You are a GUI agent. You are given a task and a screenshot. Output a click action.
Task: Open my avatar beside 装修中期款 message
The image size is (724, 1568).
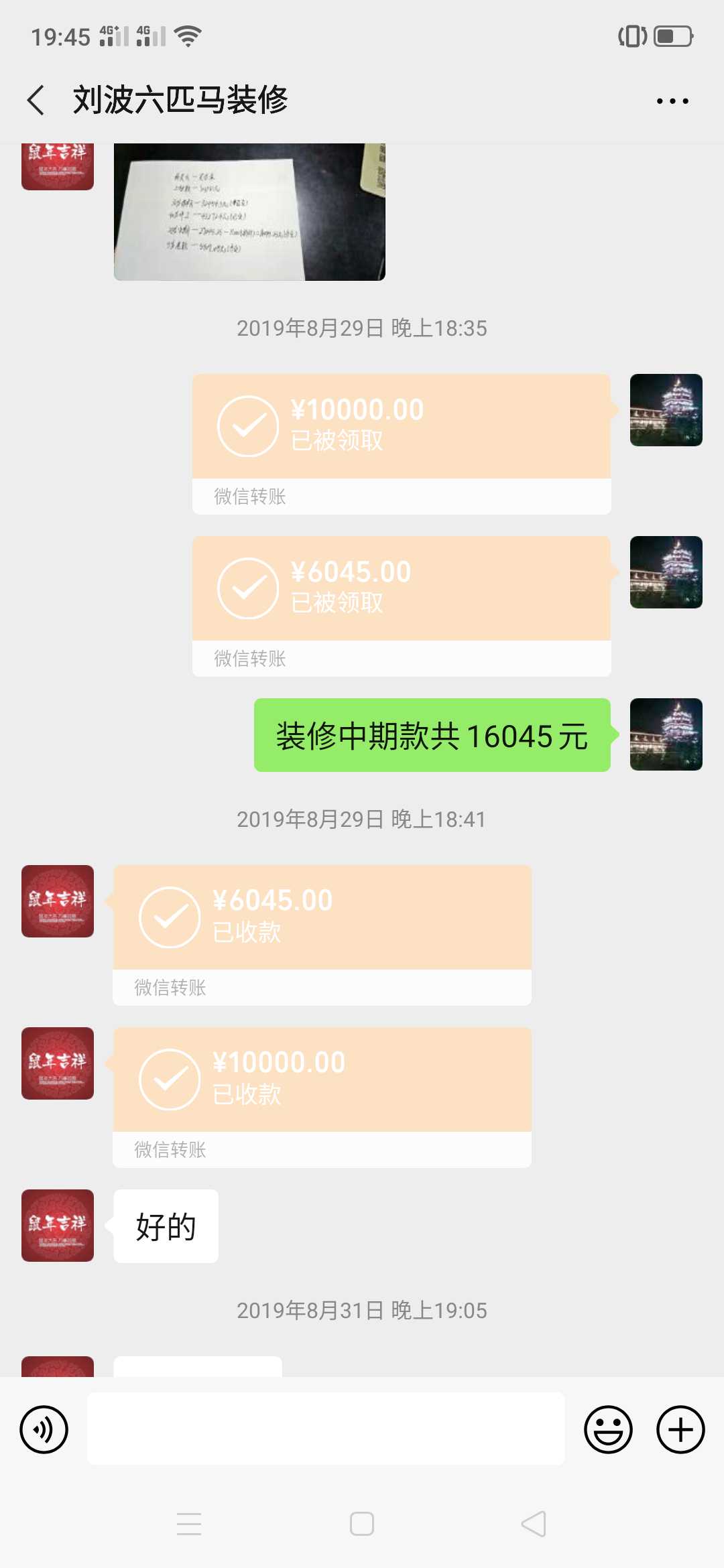coord(666,734)
